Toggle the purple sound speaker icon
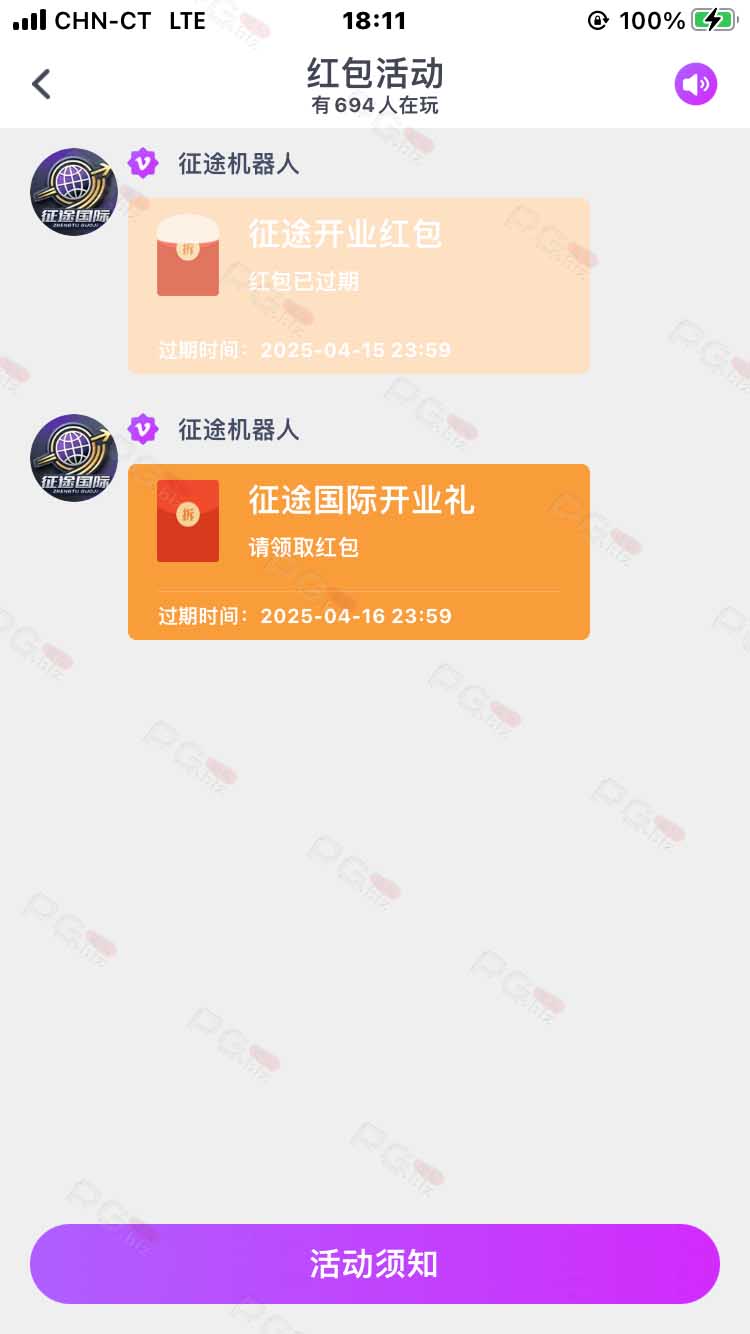Image resolution: width=750 pixels, height=1334 pixels. point(696,84)
